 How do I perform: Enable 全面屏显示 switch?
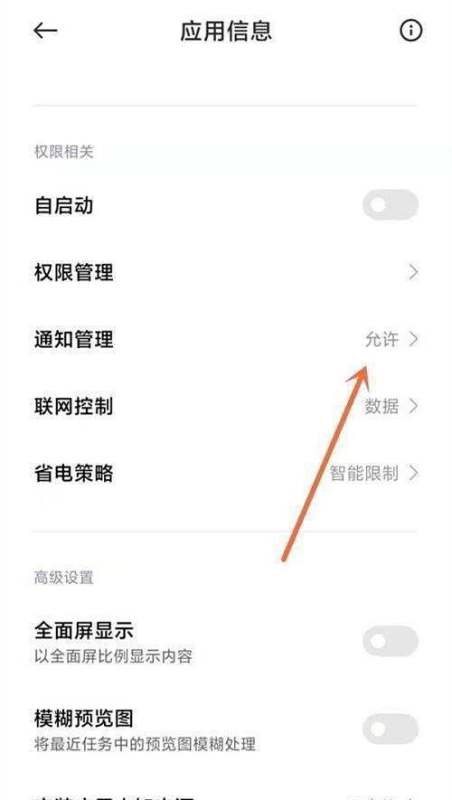pyautogui.click(x=390, y=641)
